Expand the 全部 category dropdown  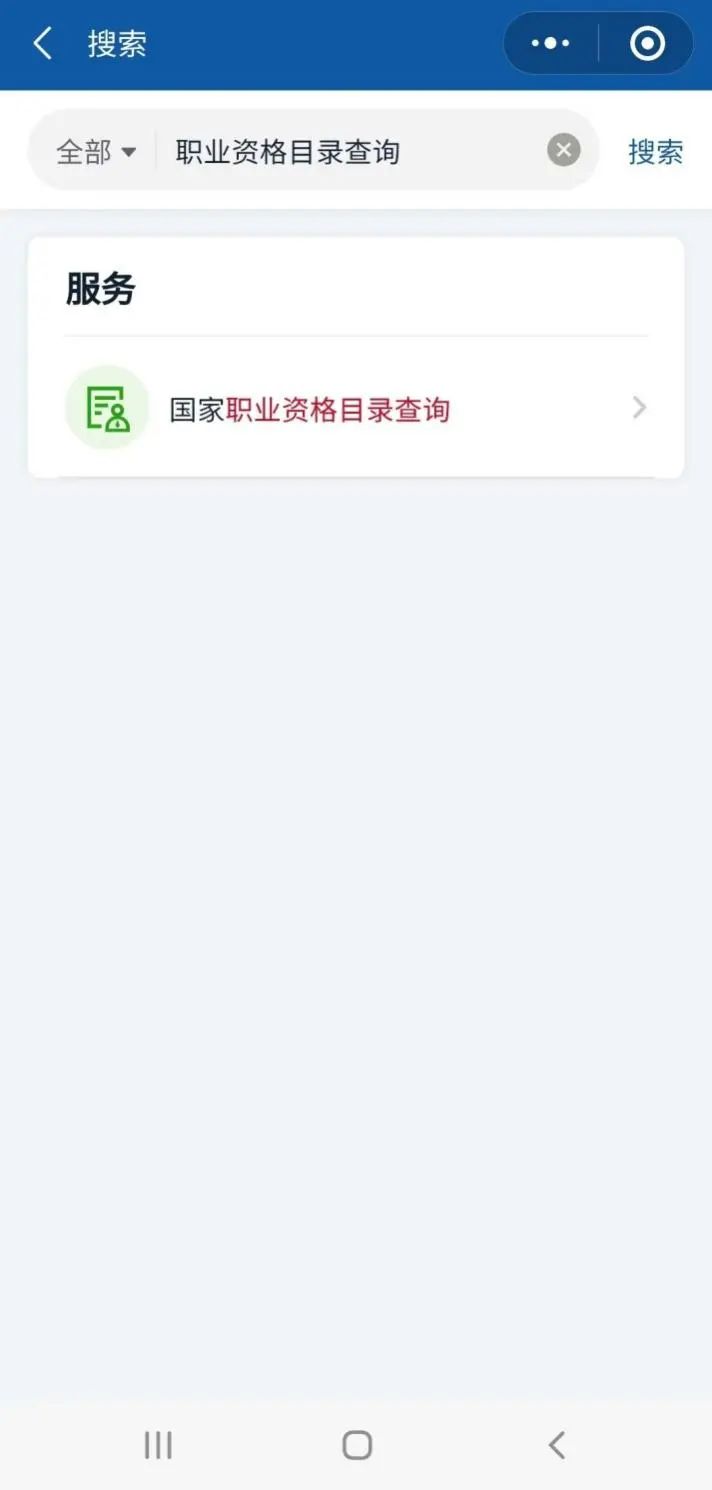[96, 152]
